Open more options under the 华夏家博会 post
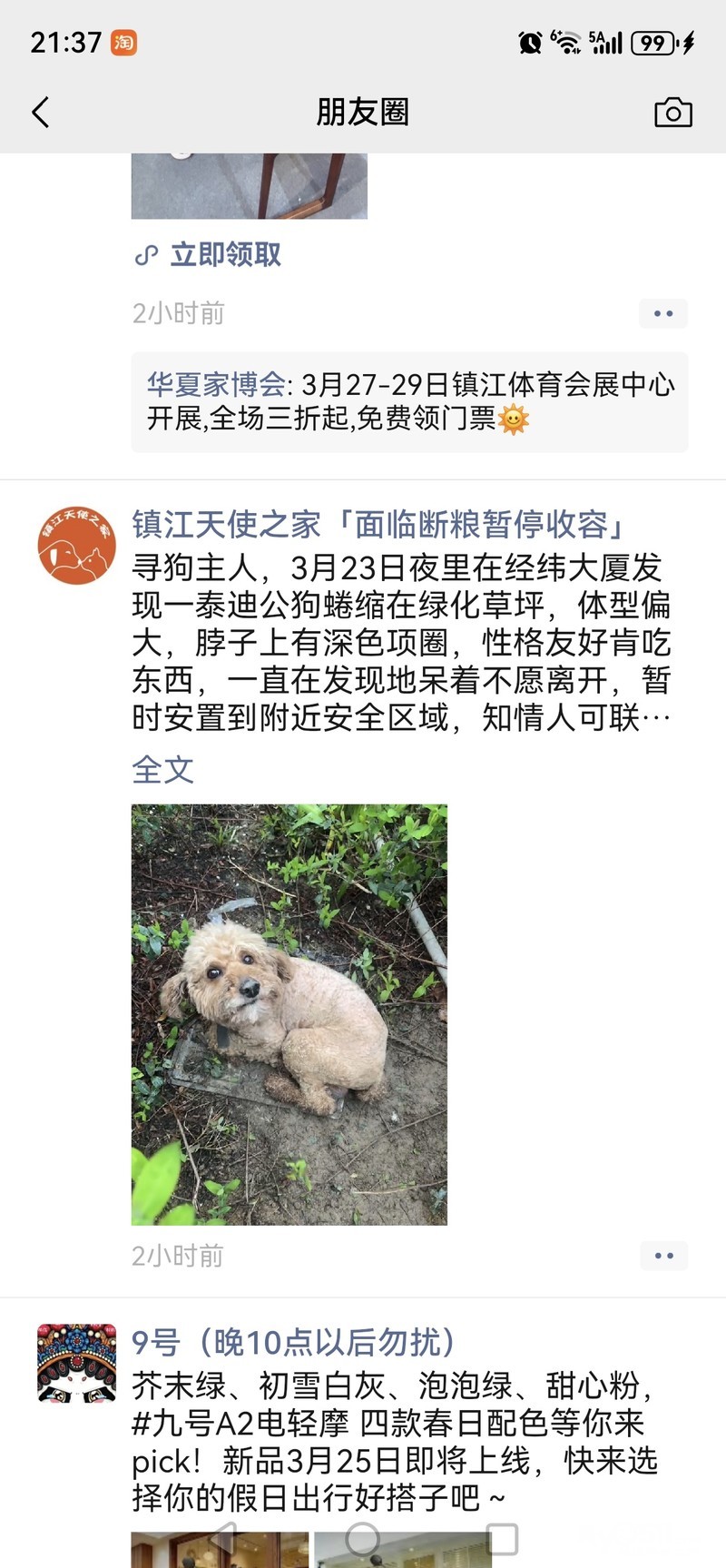 coord(663,313)
